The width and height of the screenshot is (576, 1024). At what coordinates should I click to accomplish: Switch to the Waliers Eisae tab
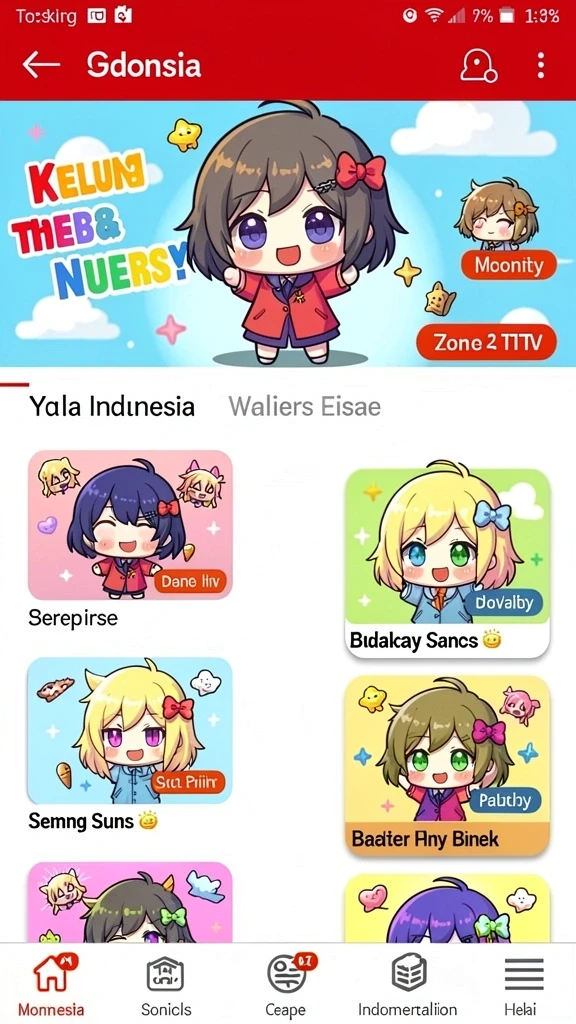click(x=304, y=406)
